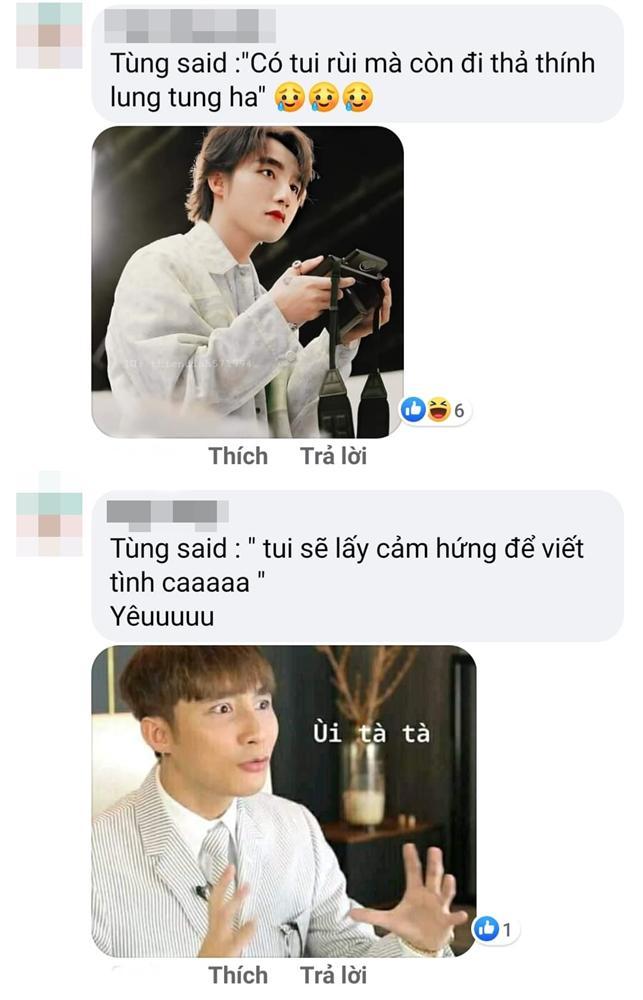
Task: Like the "viết tình caaaaa" comment
Action: point(238,974)
